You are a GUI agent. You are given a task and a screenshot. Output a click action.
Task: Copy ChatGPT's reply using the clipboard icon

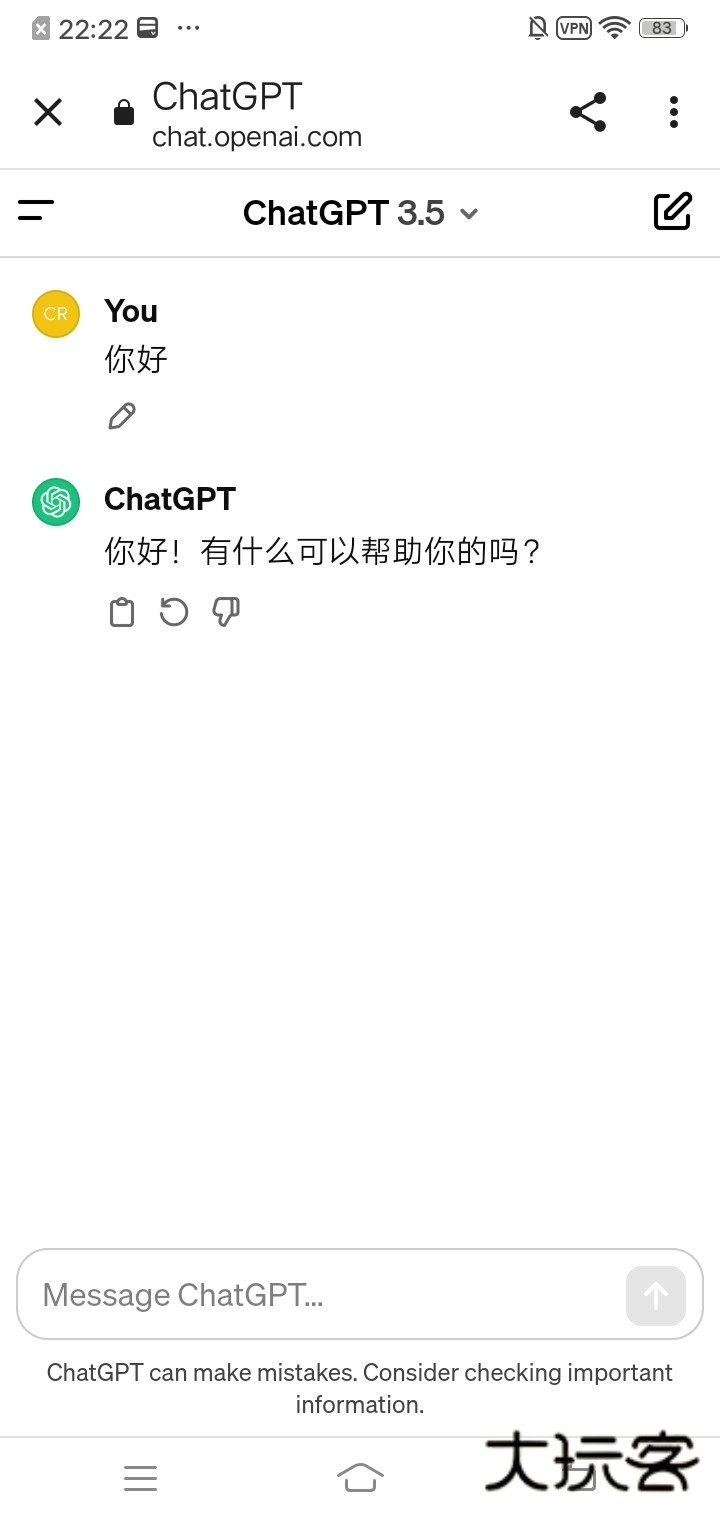tap(121, 611)
